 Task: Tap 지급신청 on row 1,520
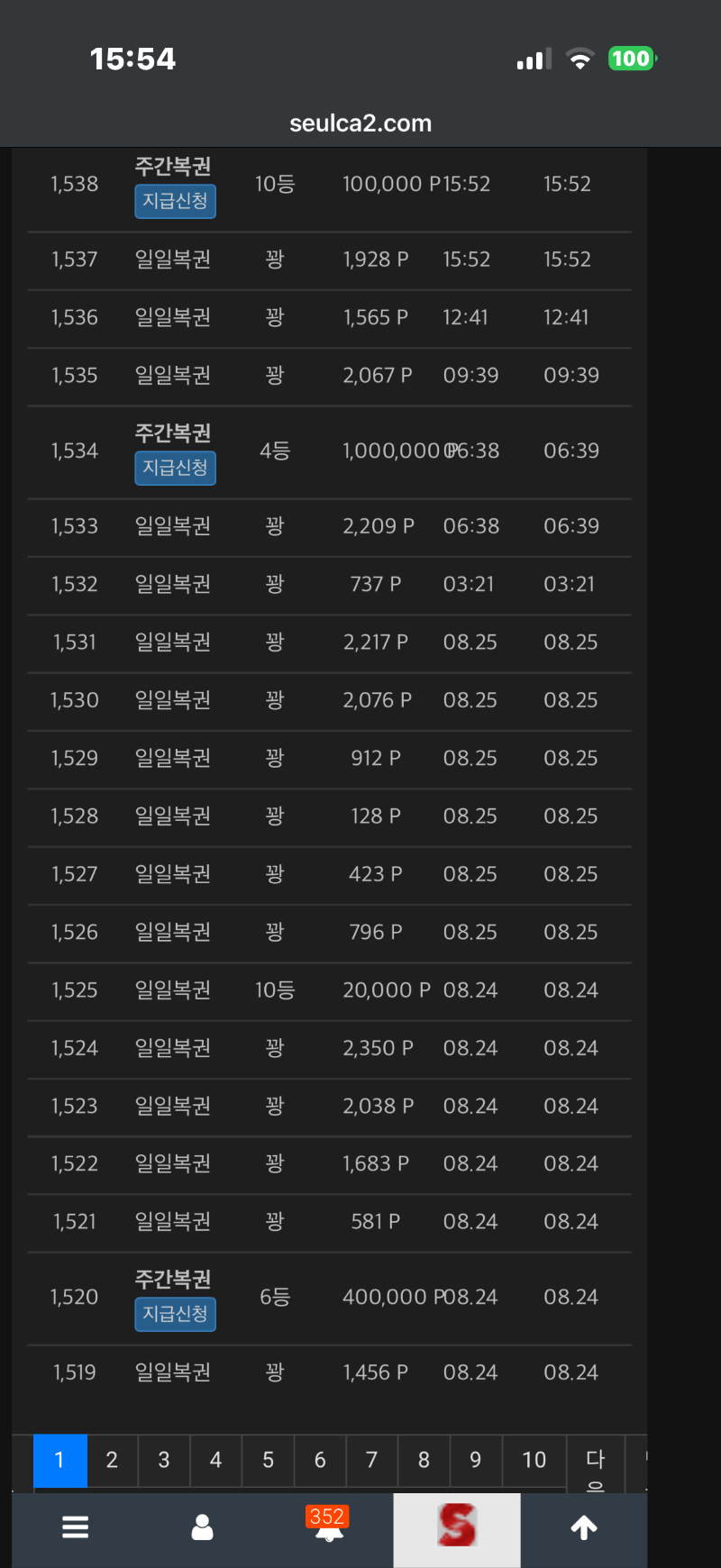(x=176, y=1314)
